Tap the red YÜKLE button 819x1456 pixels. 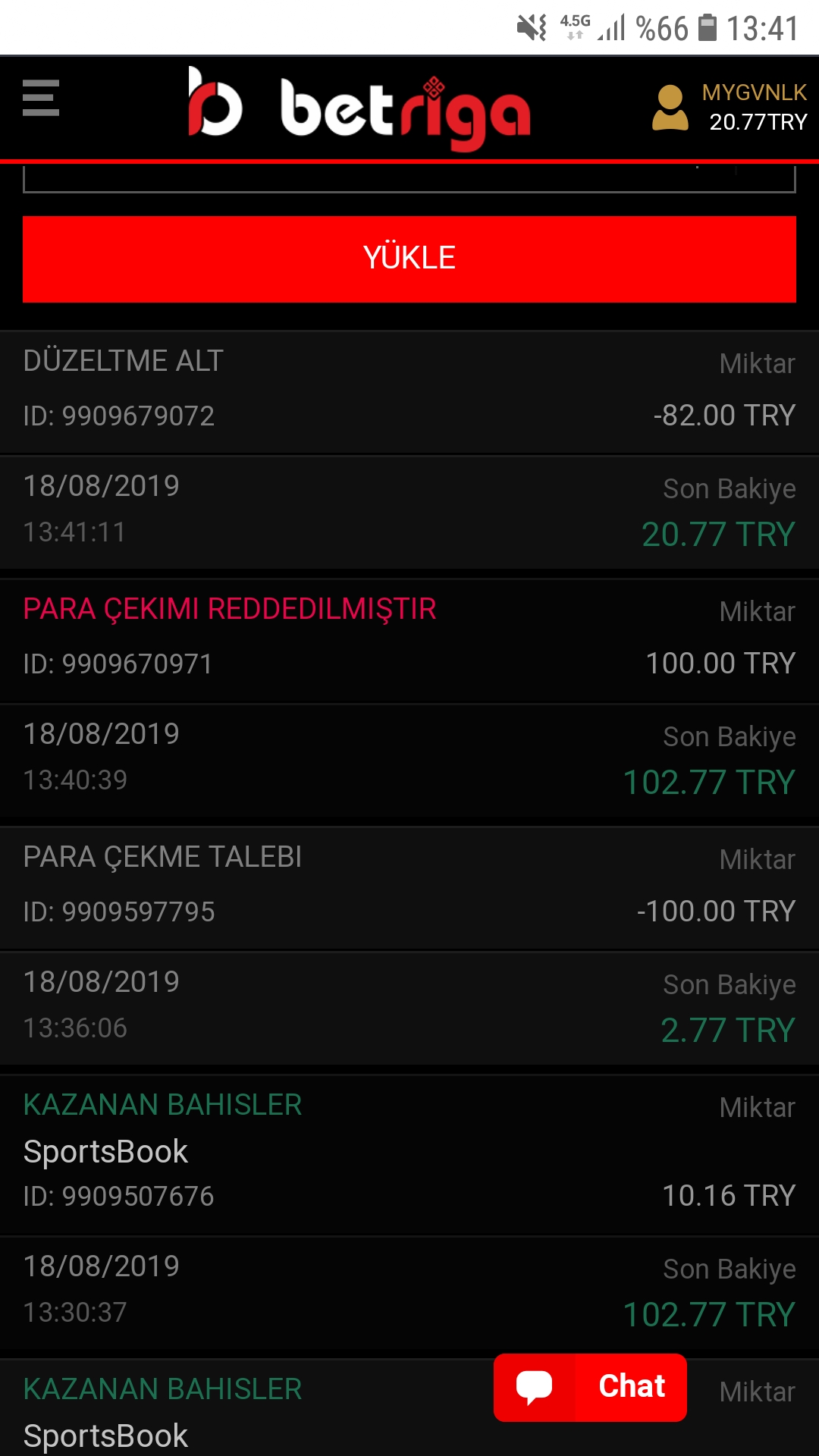[409, 259]
